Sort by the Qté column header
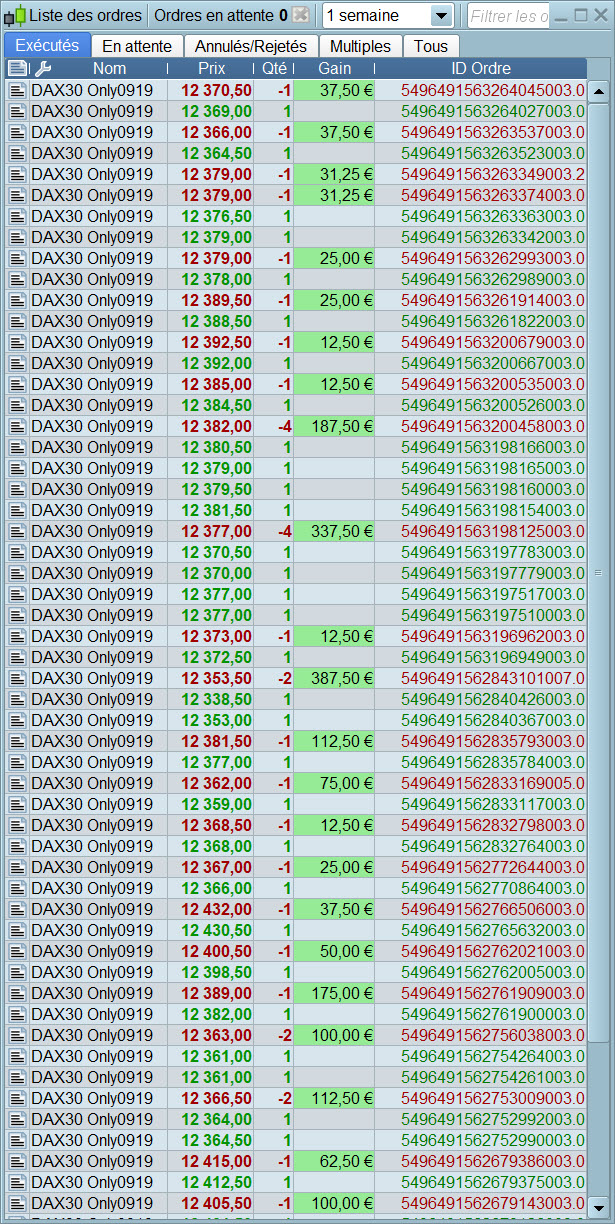Viewport: 615px width, 1224px height. (274, 68)
